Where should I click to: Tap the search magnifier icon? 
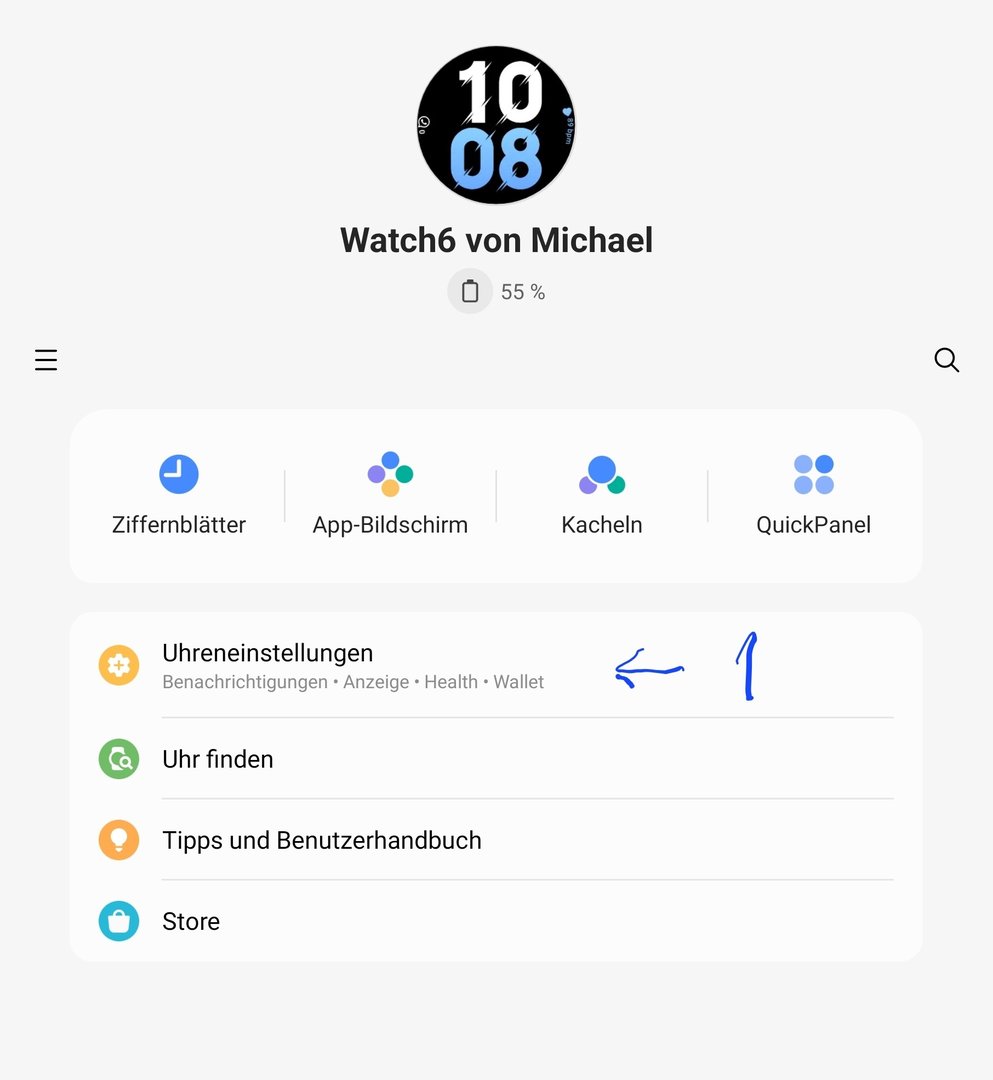[x=946, y=360]
